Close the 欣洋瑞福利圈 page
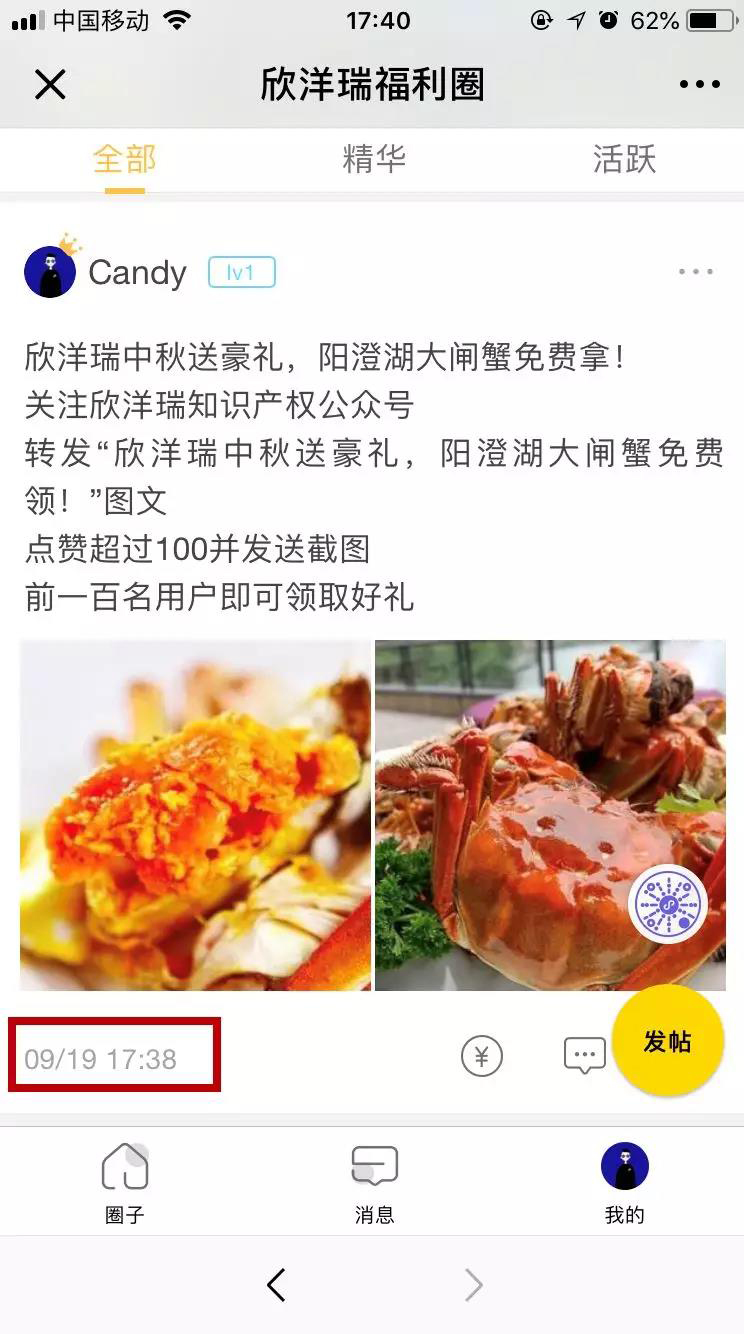This screenshot has height=1334, width=744. pyautogui.click(x=50, y=85)
